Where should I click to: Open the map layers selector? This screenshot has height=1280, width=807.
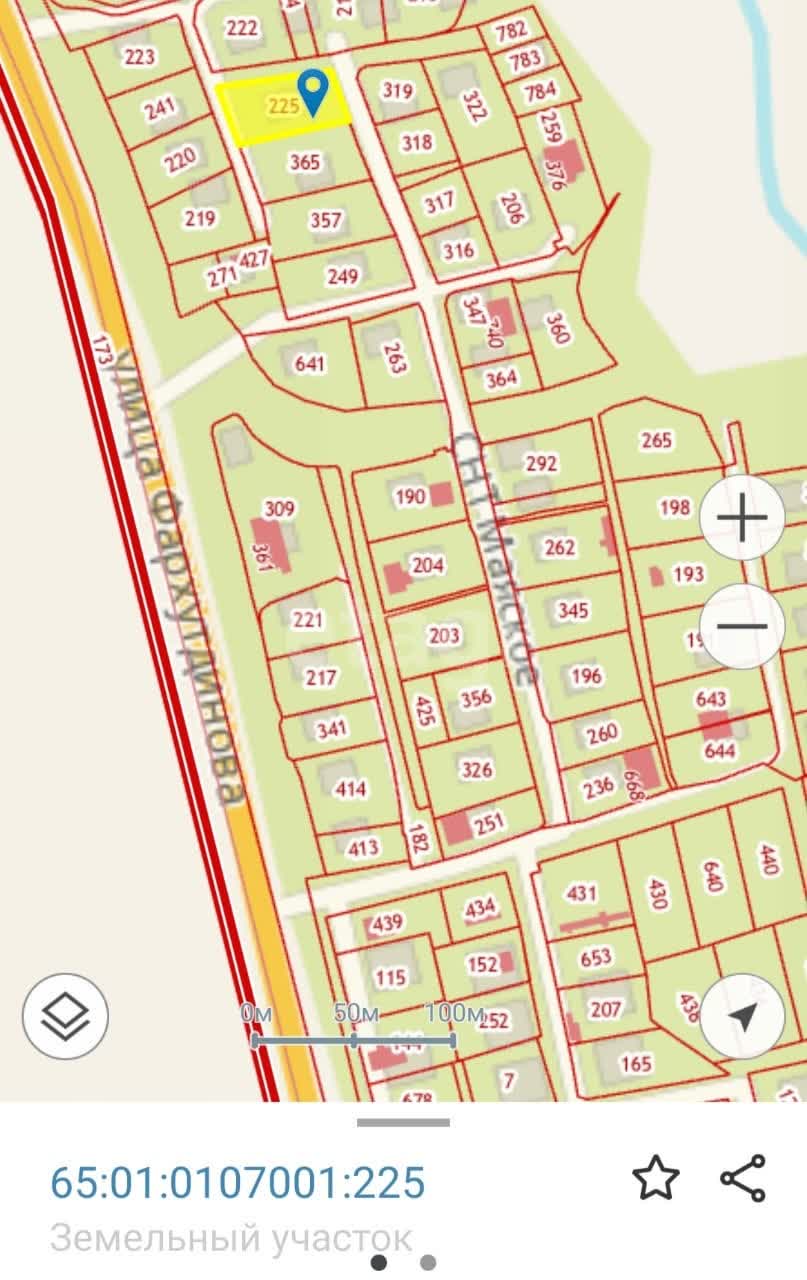[x=65, y=1016]
